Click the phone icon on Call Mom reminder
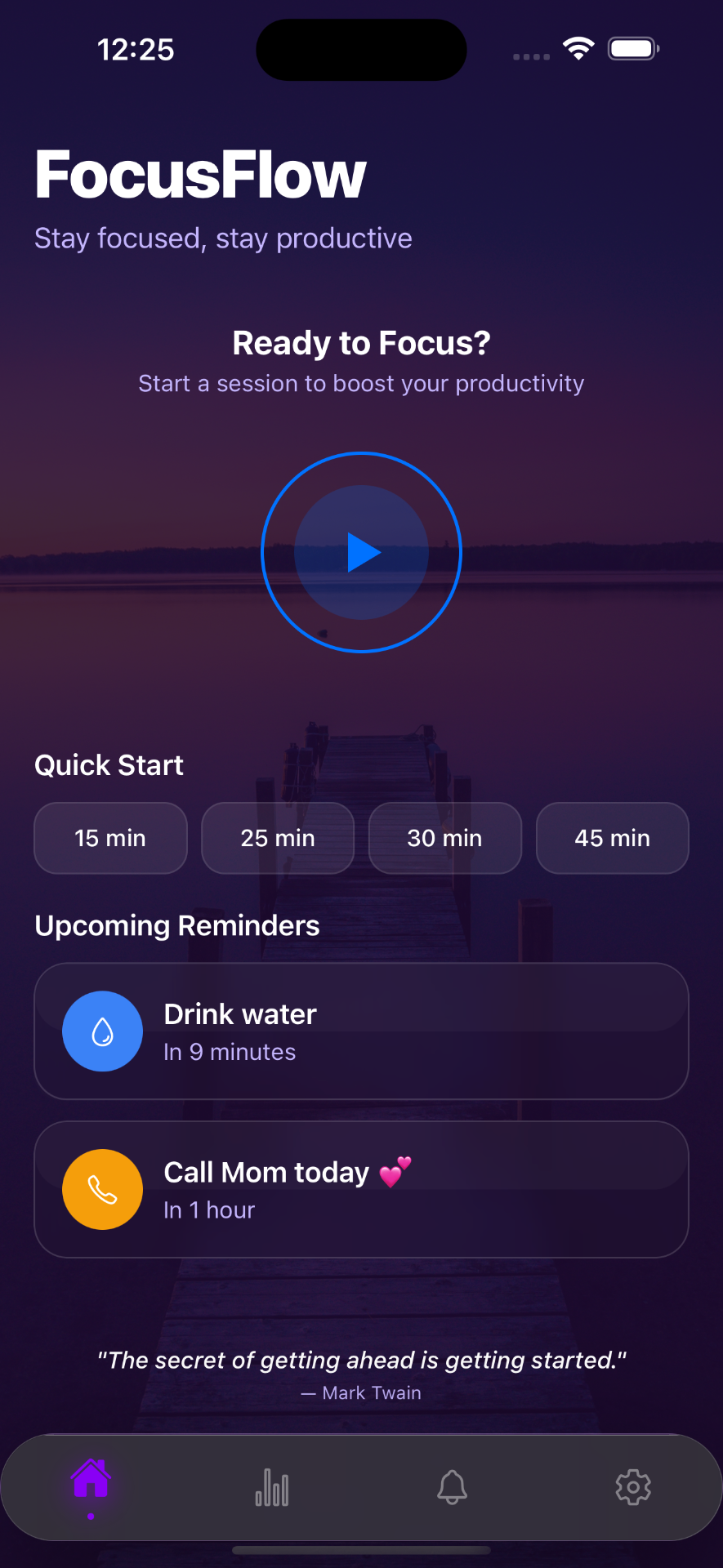723x1568 pixels. tap(102, 1189)
